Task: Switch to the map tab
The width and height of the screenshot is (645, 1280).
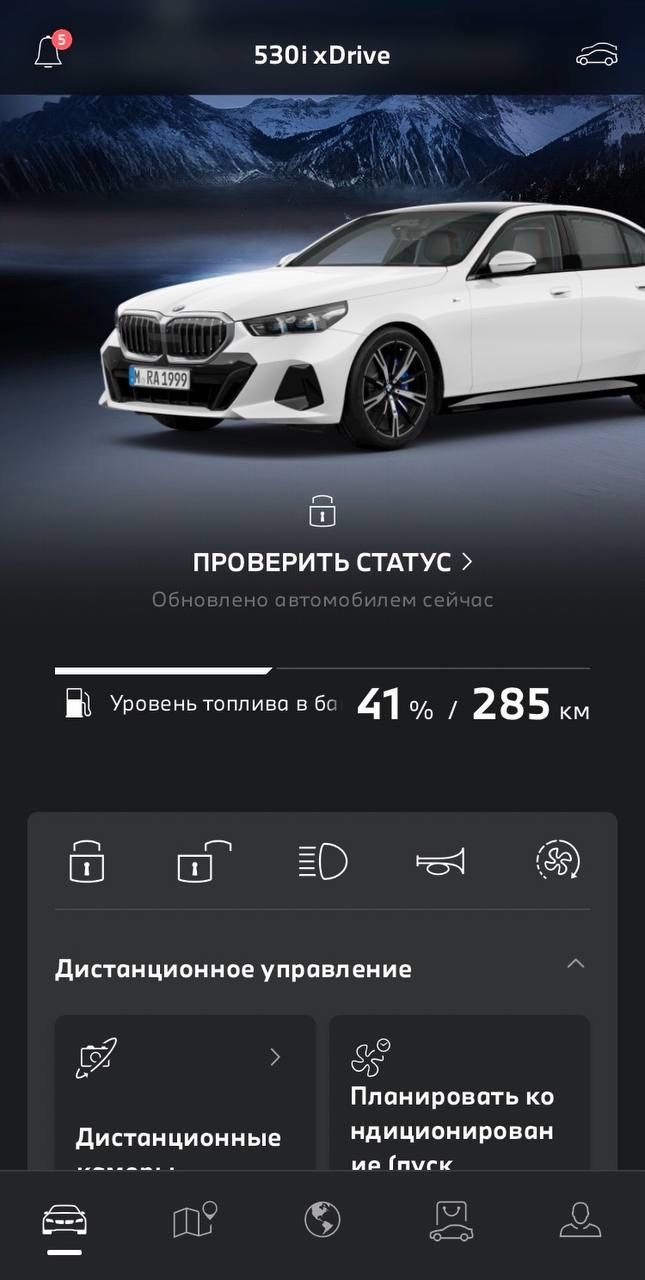Action: [194, 1220]
